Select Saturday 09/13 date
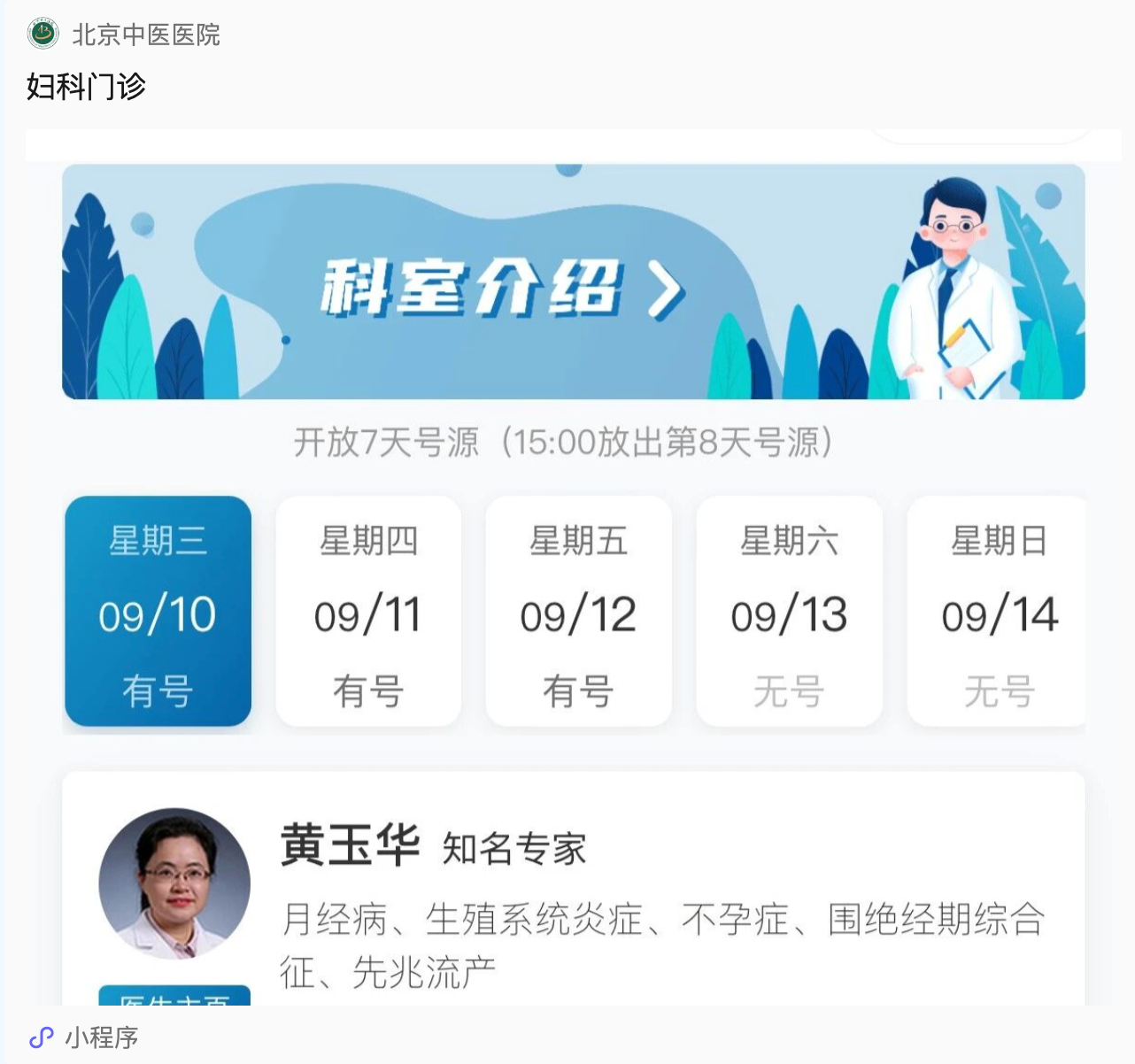1135x1064 pixels. click(x=789, y=612)
